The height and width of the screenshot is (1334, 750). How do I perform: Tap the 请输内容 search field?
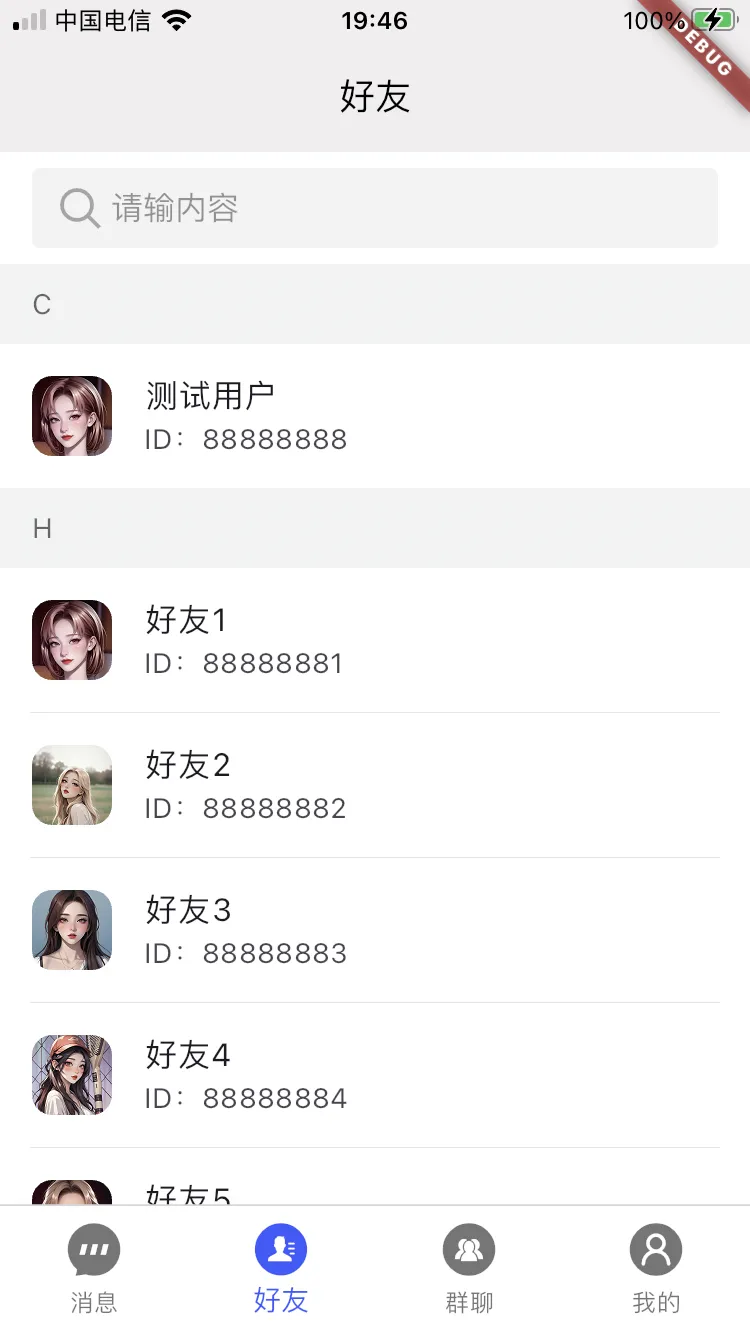[375, 208]
